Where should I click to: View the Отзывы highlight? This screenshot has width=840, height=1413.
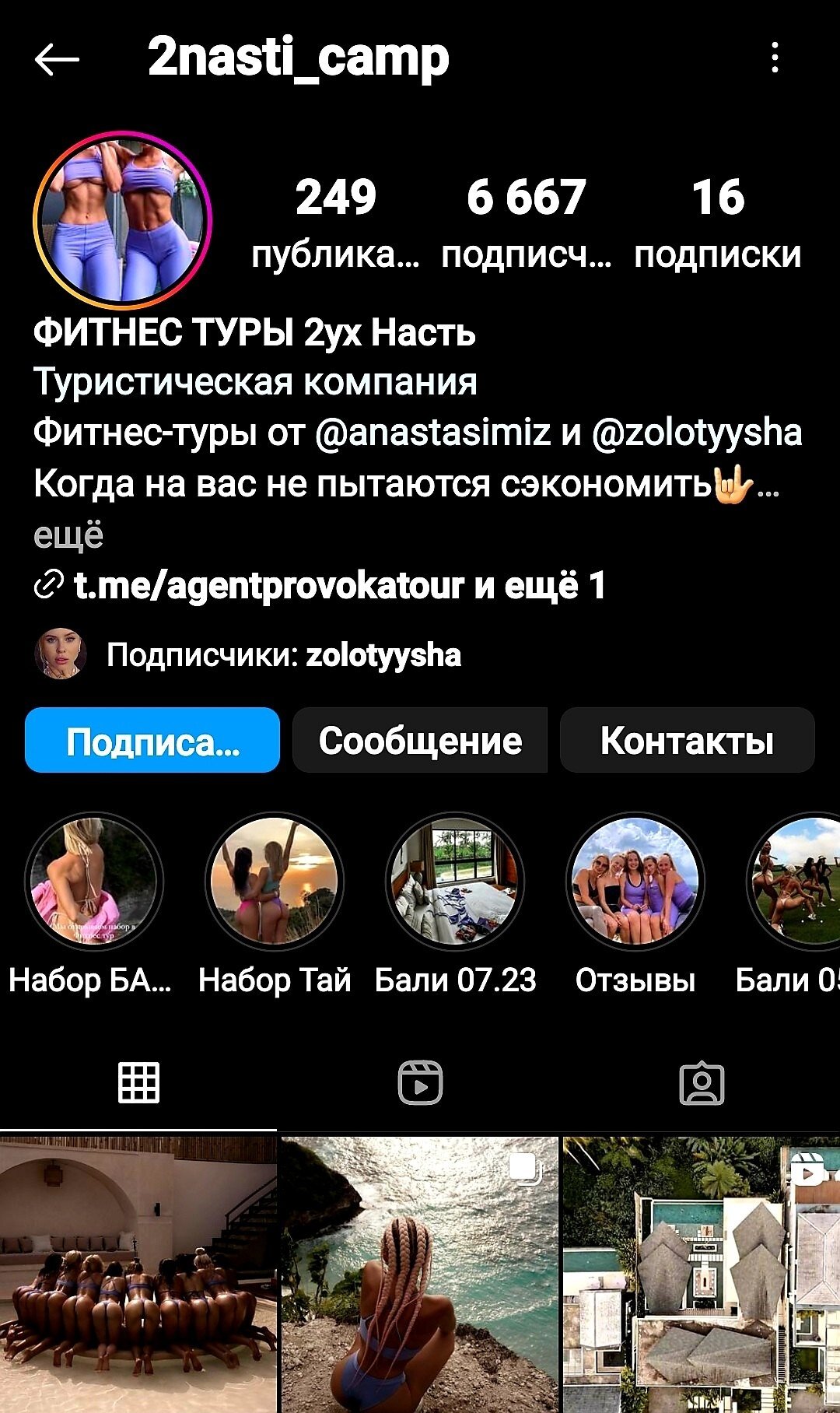coord(635,882)
